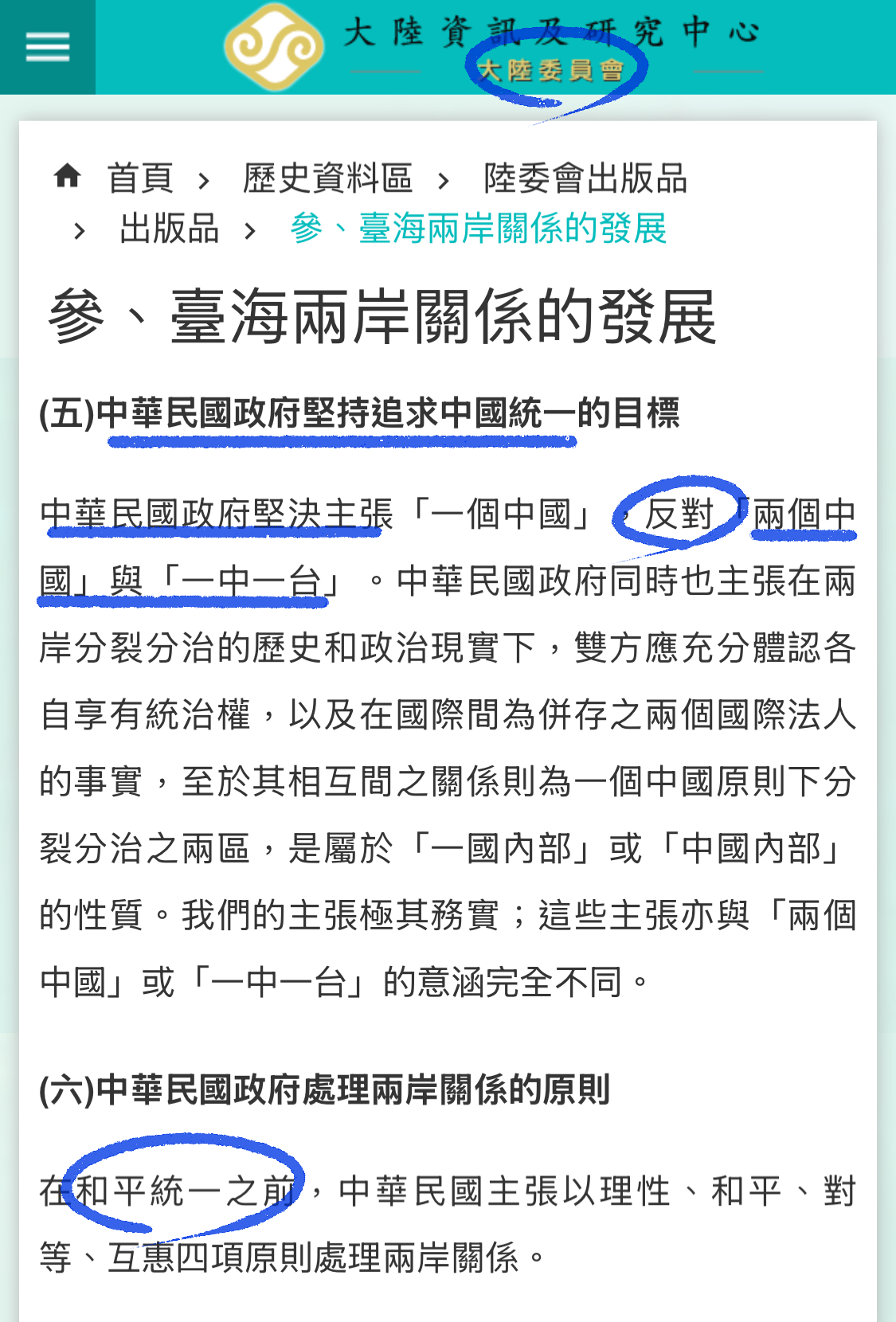Screen dimensions: 896x1322
Task: Select 參、臺海兩岸關係的發展 breadcrumb link
Action: tap(478, 229)
